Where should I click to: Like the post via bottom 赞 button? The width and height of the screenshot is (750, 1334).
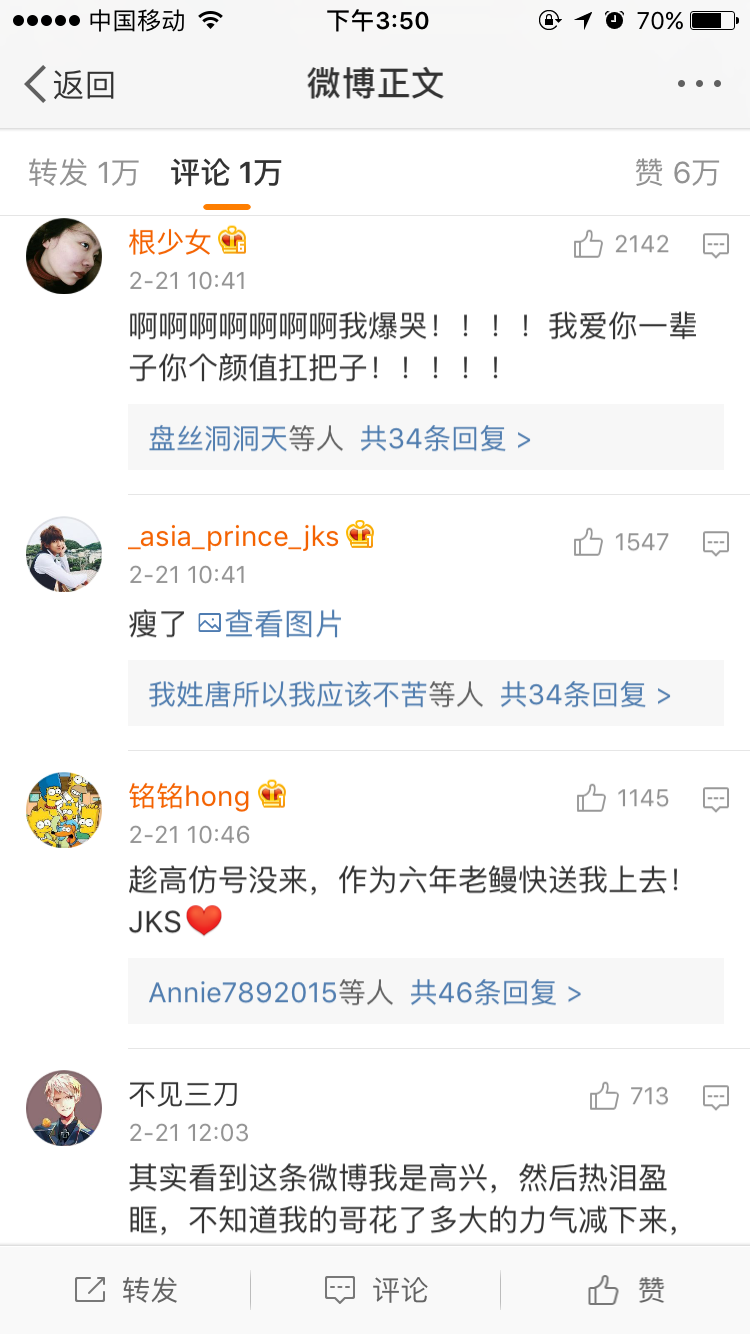pos(626,1290)
